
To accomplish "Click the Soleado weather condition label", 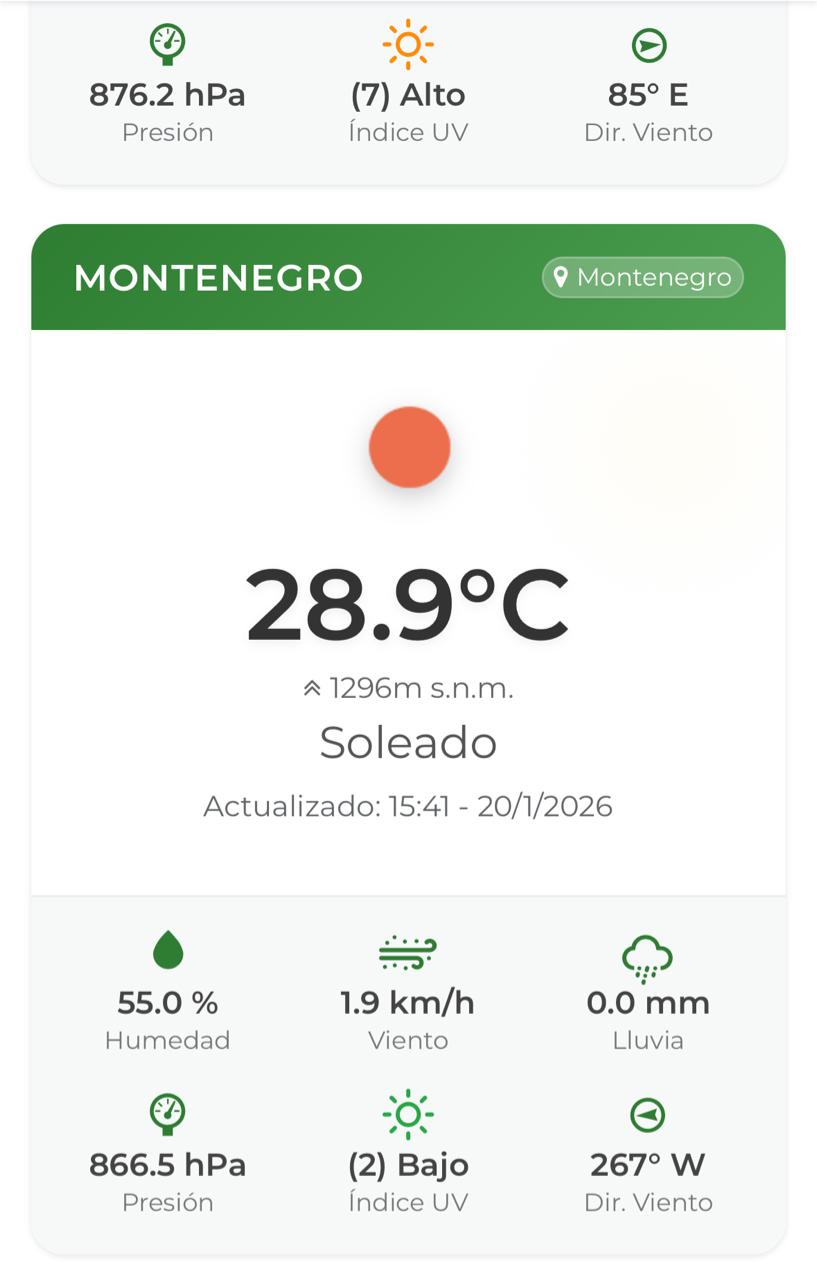I will point(408,742).
